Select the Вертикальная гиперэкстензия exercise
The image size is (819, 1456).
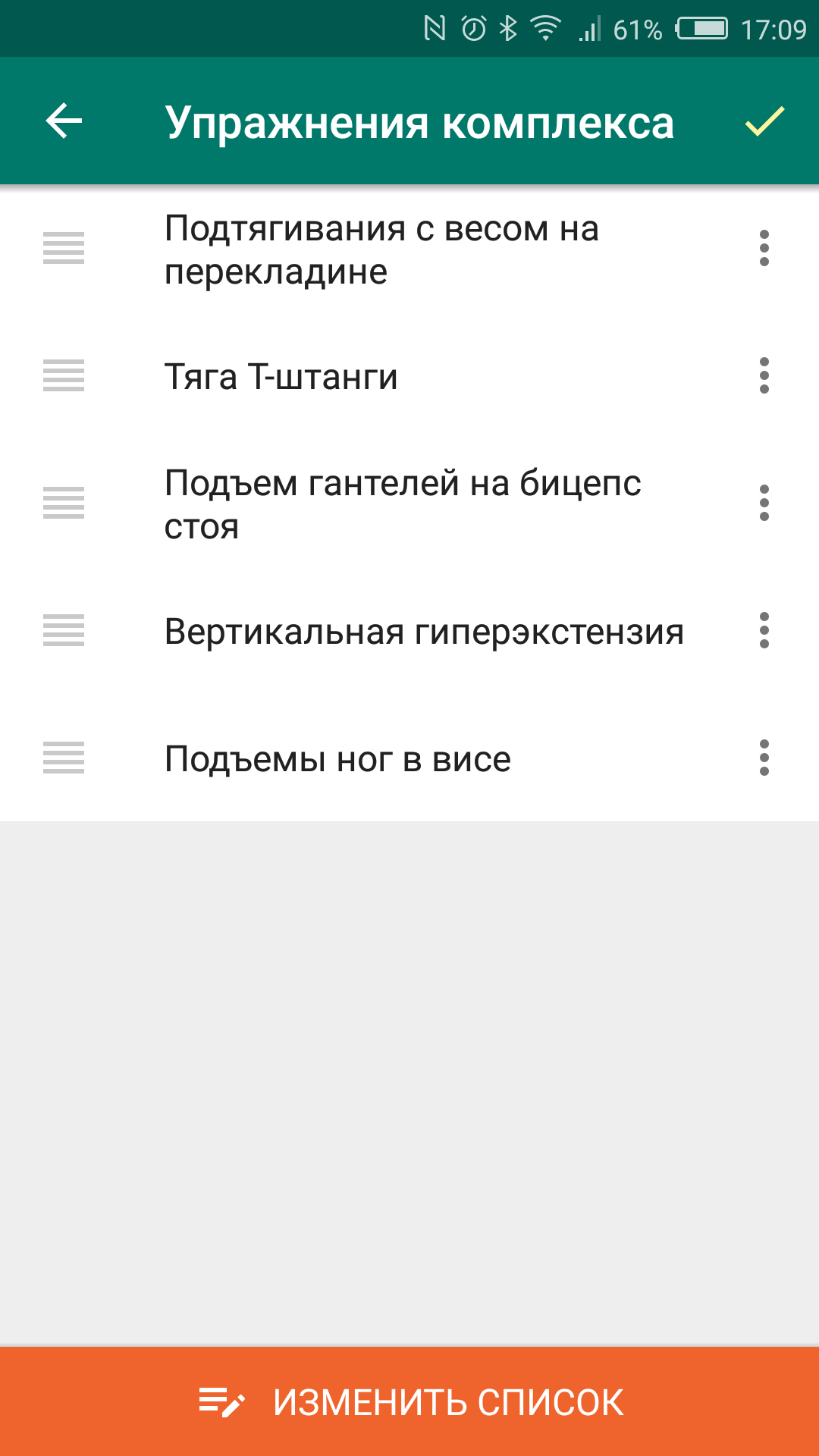[x=424, y=632]
